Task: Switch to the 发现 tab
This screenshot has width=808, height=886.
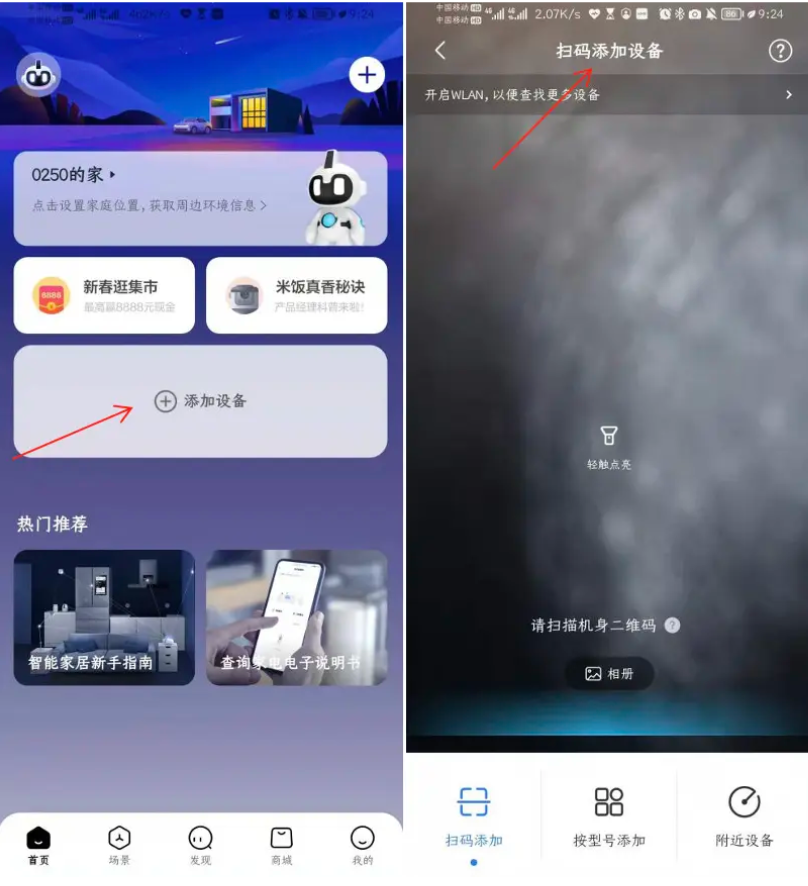Action: click(x=200, y=845)
